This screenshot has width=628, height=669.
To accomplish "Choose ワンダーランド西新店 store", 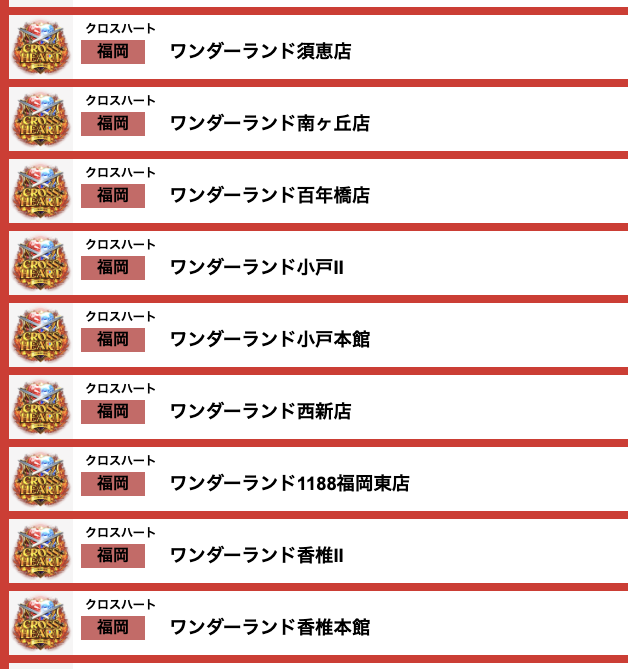I will click(x=261, y=411).
